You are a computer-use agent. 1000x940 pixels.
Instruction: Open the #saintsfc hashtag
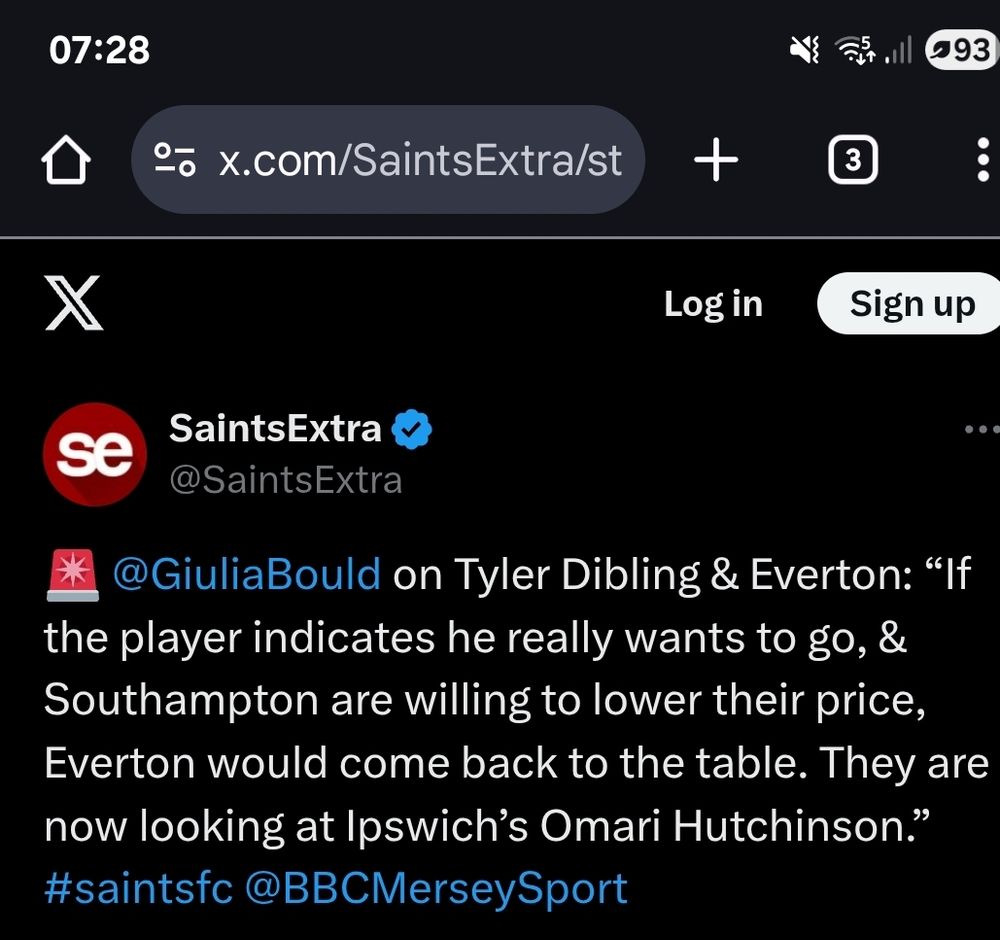[x=138, y=888]
